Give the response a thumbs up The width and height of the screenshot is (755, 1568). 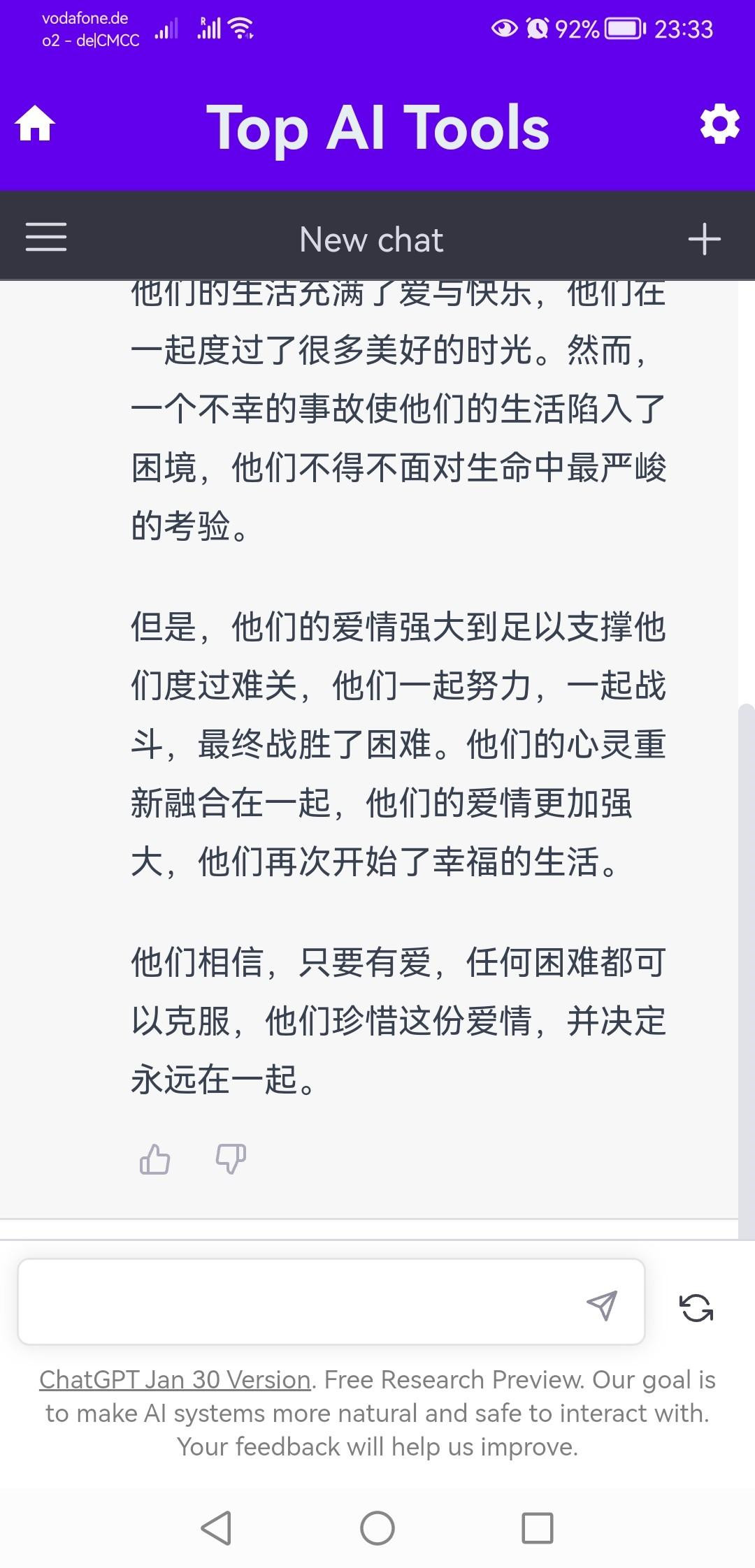[154, 1159]
